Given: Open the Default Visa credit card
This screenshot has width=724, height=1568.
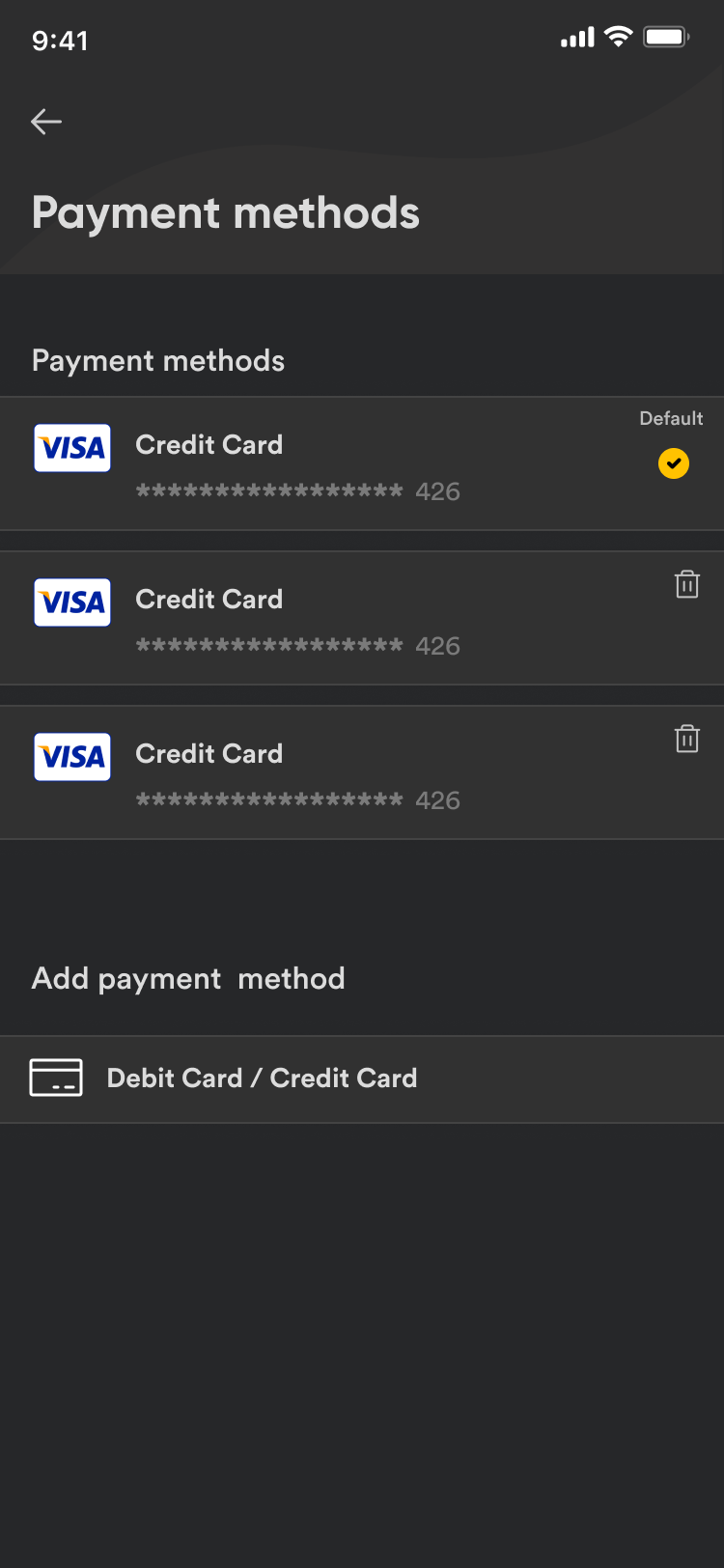Looking at the screenshot, I should [290, 464].
